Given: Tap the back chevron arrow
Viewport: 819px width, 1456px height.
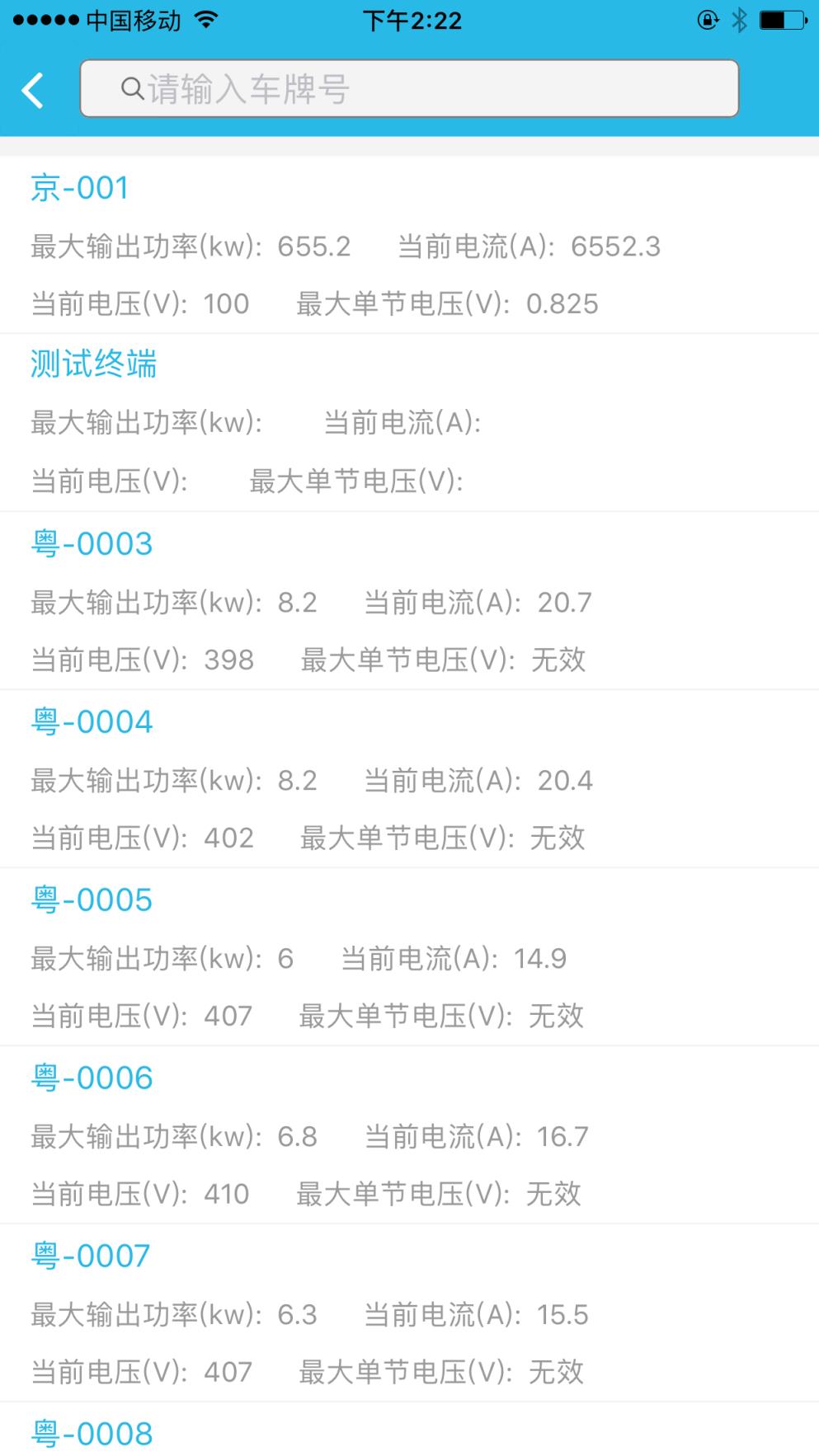Looking at the screenshot, I should (31, 89).
